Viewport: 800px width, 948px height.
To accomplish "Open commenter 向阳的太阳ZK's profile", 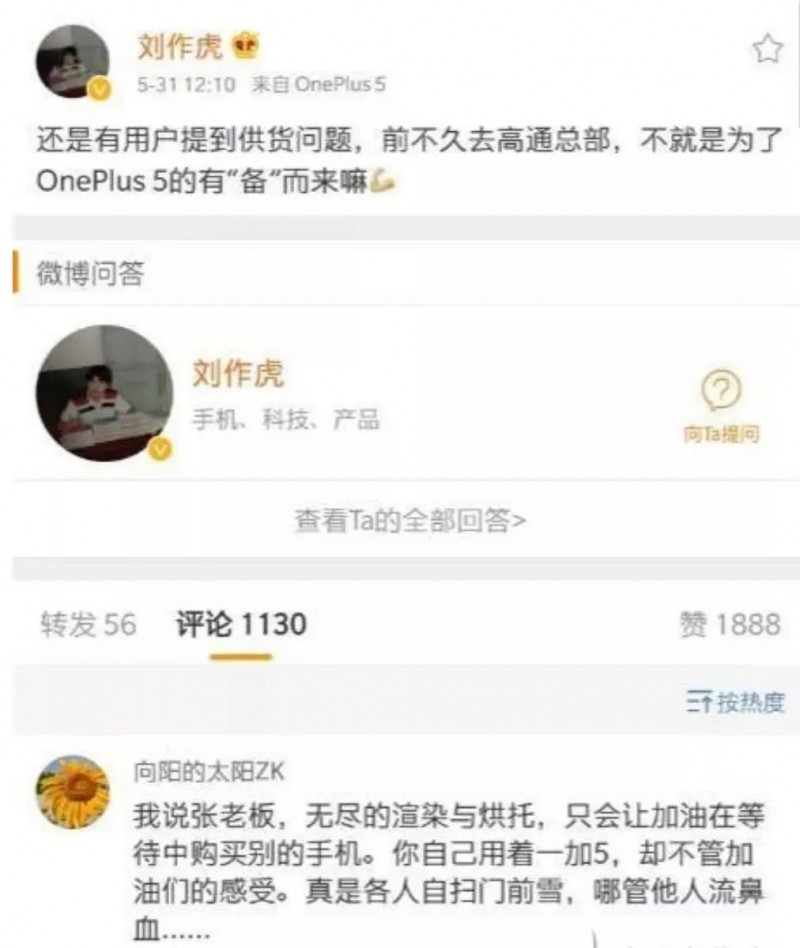I will (x=72, y=791).
